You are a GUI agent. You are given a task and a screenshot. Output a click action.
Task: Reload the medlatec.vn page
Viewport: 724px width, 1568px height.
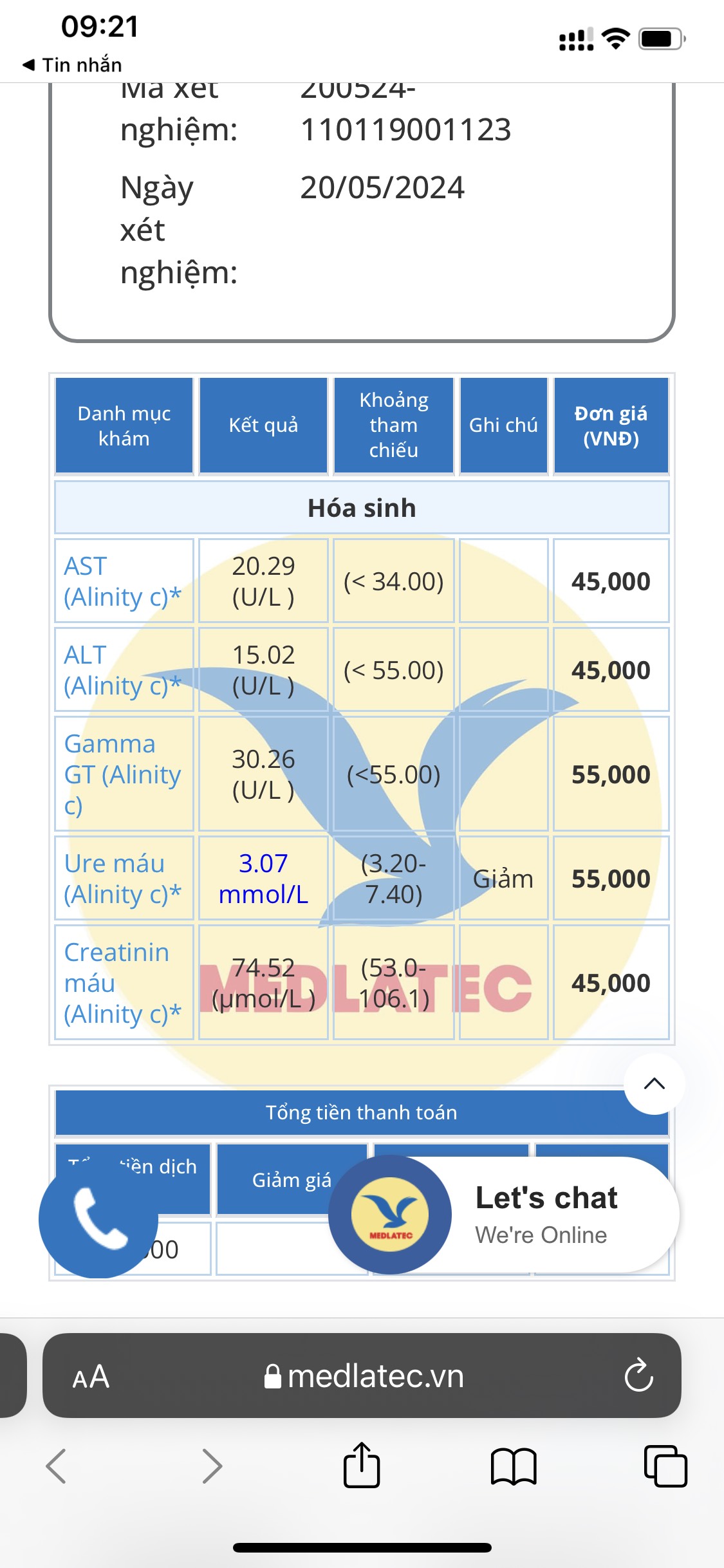tap(638, 1377)
